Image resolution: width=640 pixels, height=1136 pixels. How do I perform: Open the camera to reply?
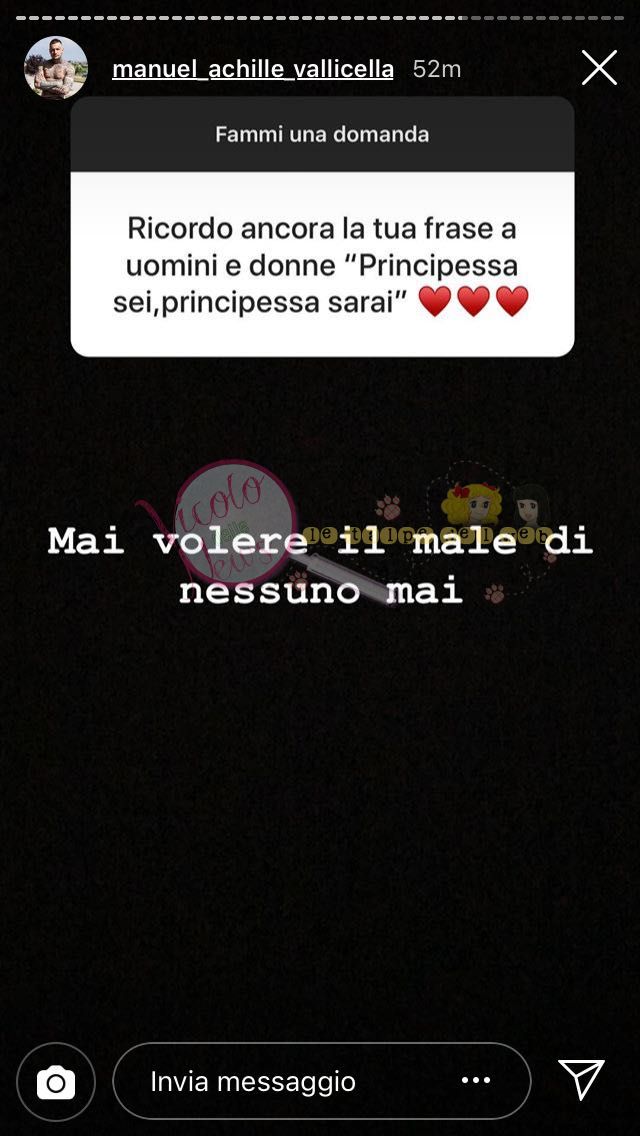(x=56, y=1081)
